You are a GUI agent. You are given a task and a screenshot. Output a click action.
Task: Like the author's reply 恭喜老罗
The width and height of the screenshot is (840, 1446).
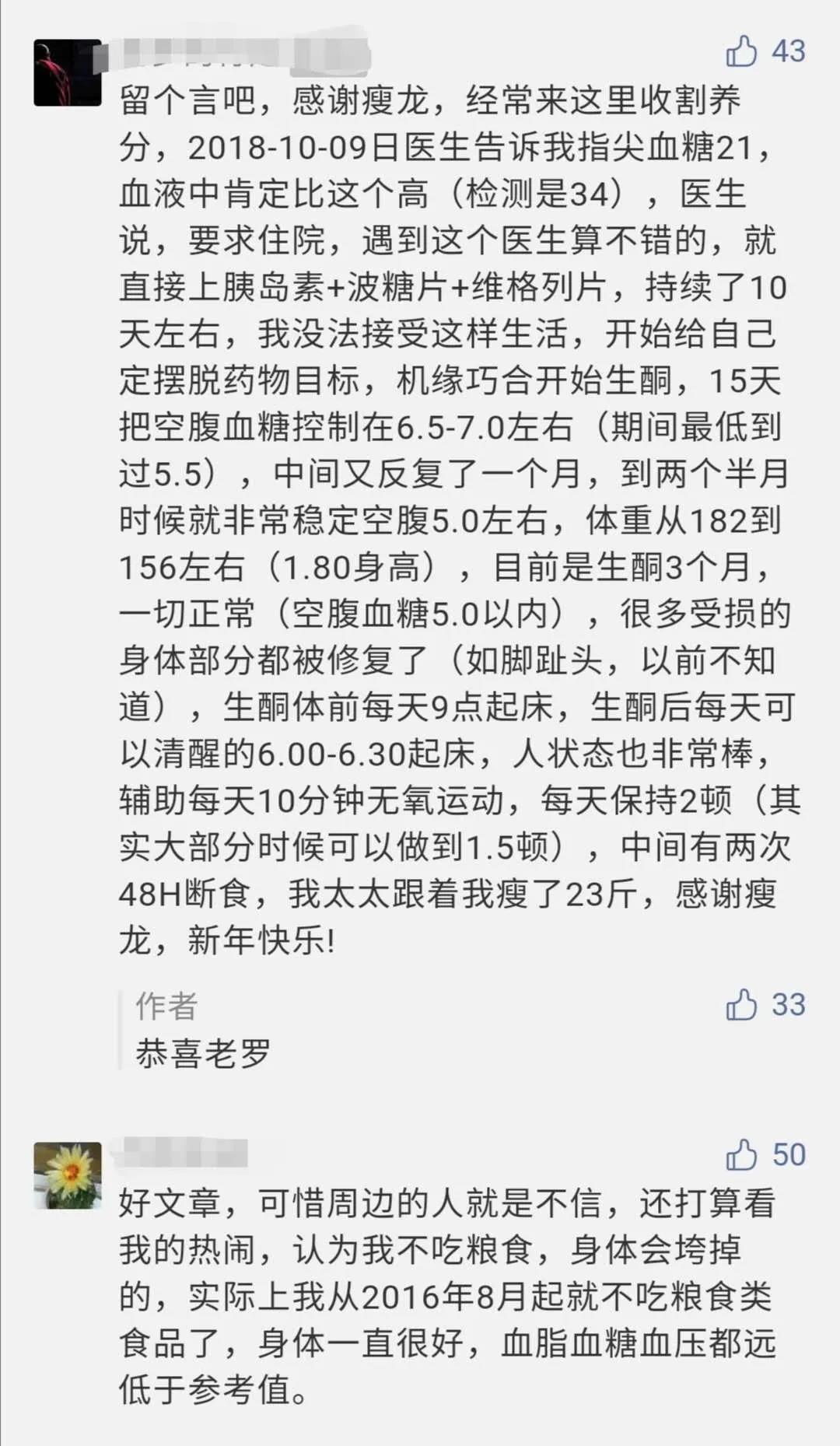741,1005
